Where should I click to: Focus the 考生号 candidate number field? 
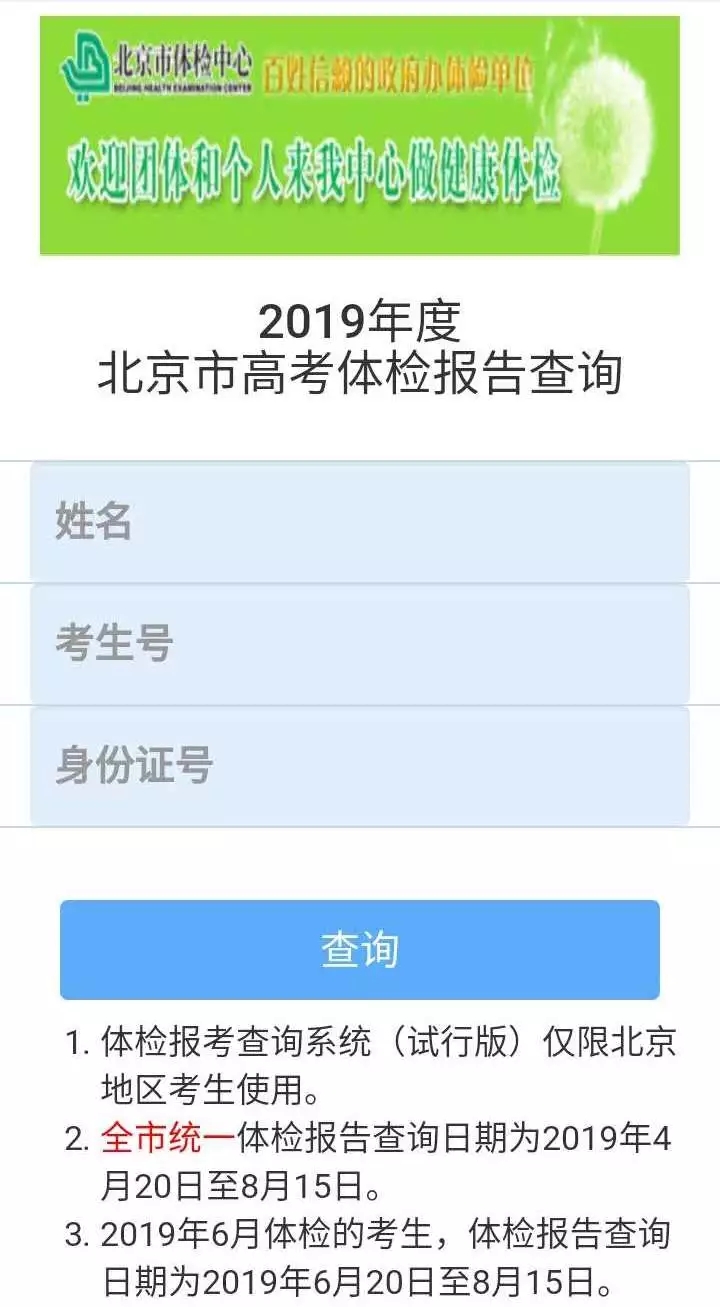[360, 644]
